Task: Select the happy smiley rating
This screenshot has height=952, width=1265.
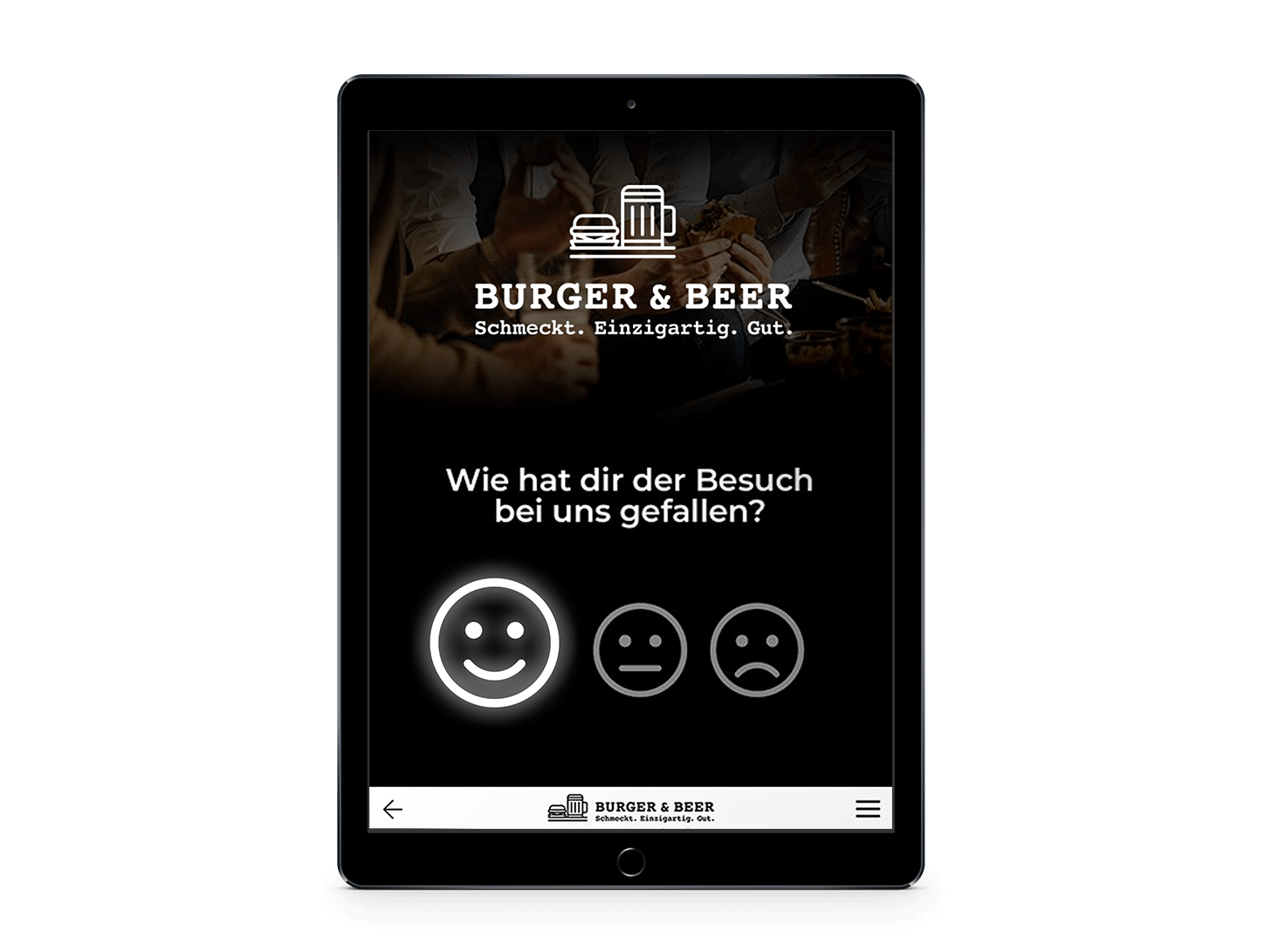Action: click(x=494, y=643)
